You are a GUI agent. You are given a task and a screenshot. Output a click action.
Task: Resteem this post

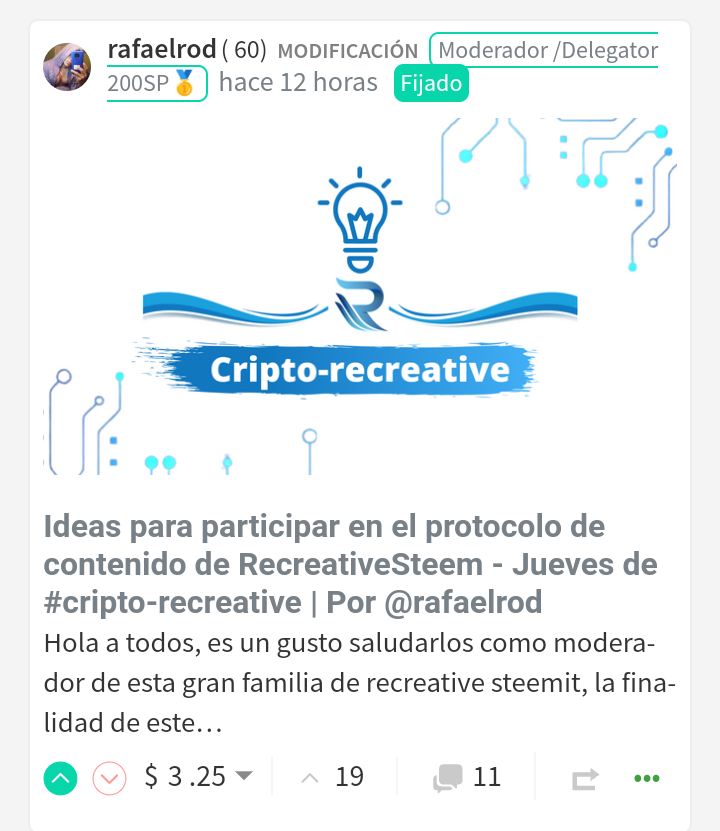[x=585, y=779]
